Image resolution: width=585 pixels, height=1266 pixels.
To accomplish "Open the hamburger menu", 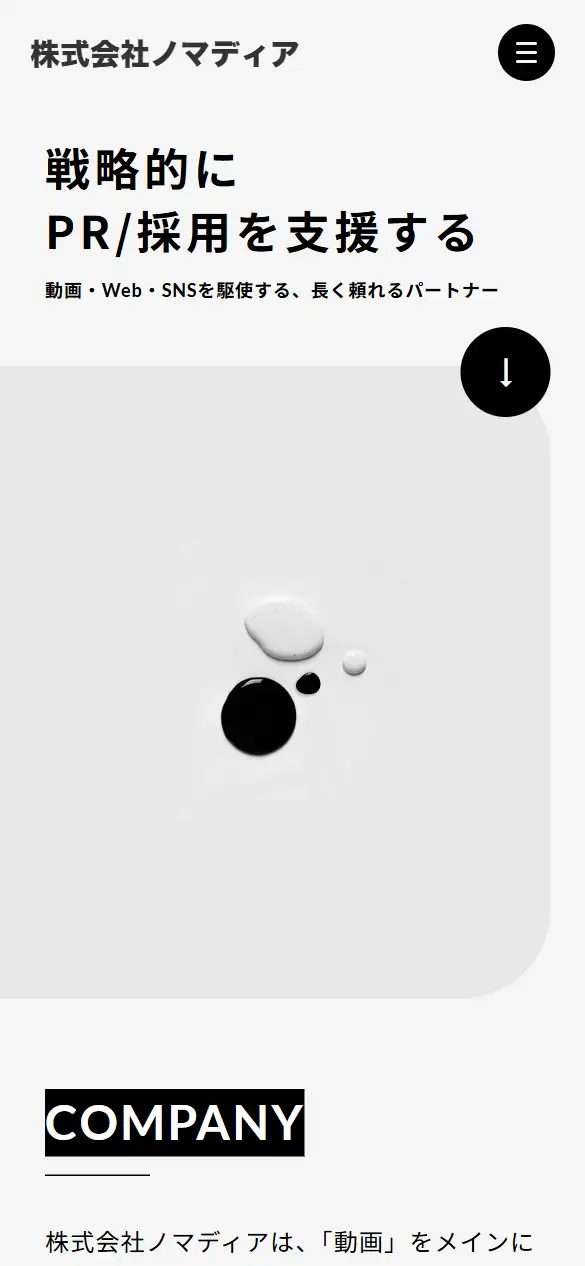I will coord(526,52).
